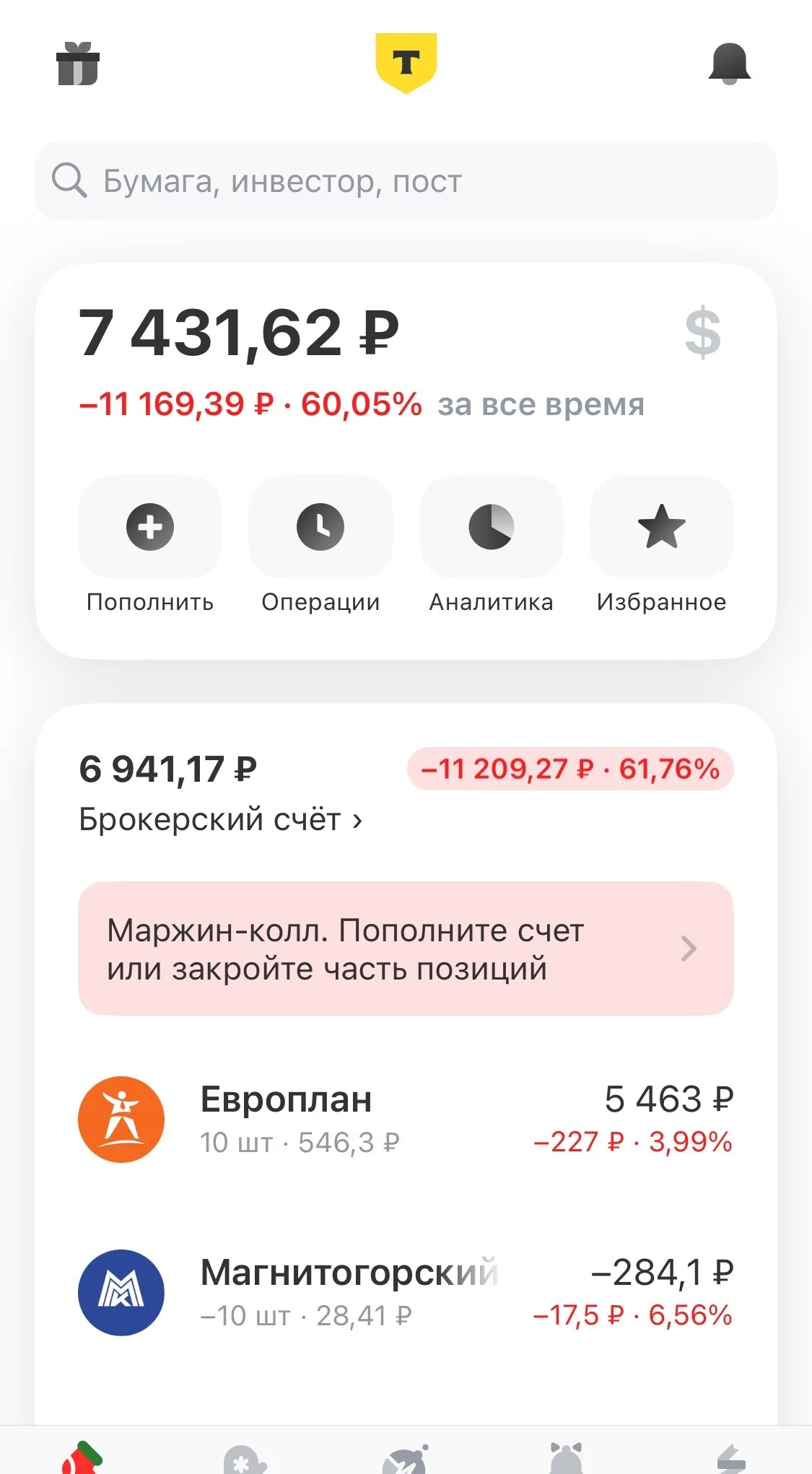This screenshot has height=1474, width=812.
Task: Open the Маржин-колл warning banner
Action: [x=406, y=948]
